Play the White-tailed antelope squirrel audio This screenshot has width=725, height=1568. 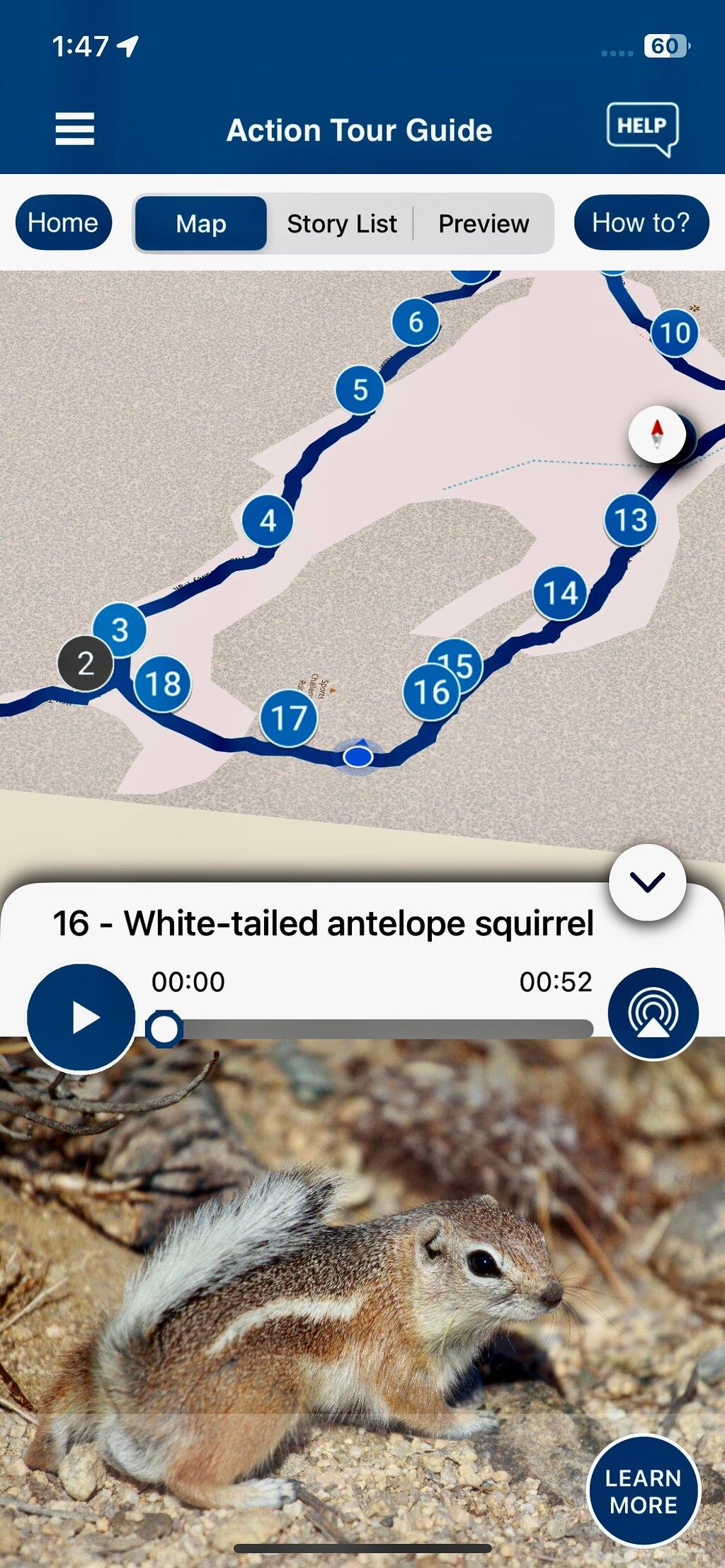pos(81,1018)
